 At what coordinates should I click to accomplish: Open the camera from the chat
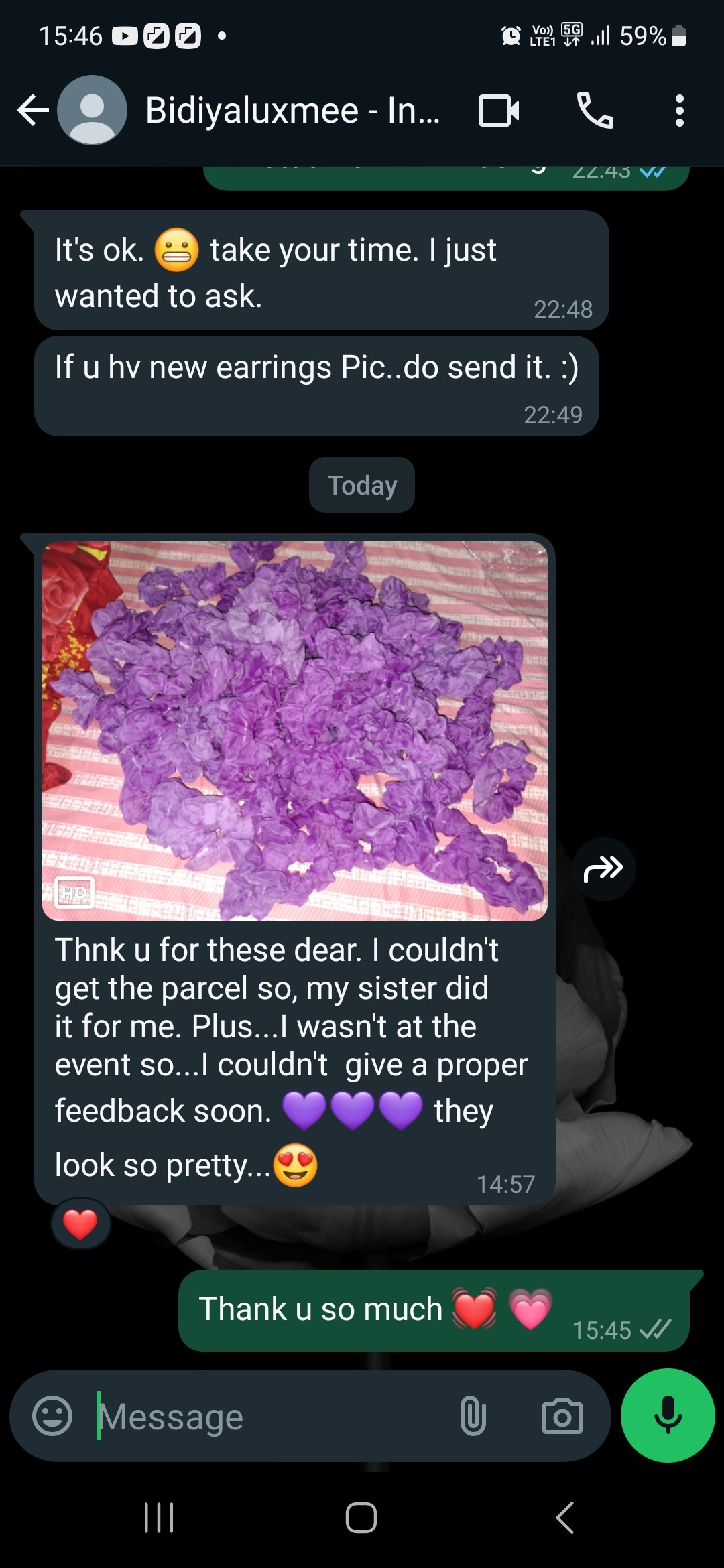coord(562,1416)
